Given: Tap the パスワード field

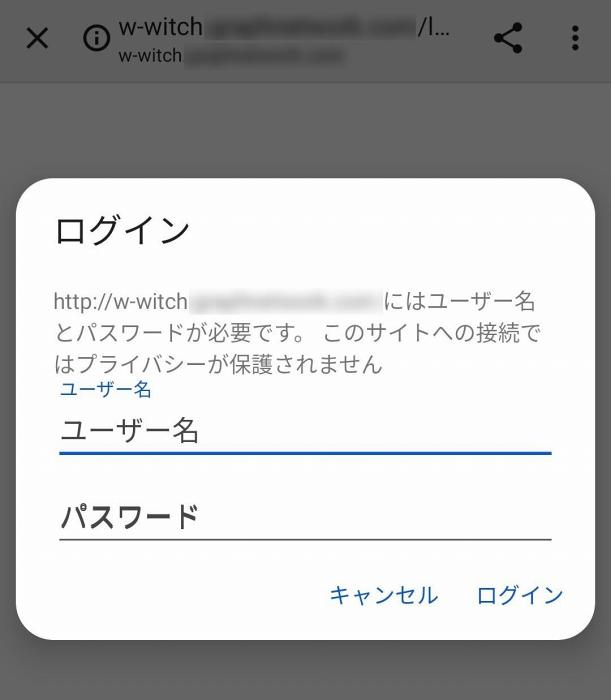Looking at the screenshot, I should (304, 517).
